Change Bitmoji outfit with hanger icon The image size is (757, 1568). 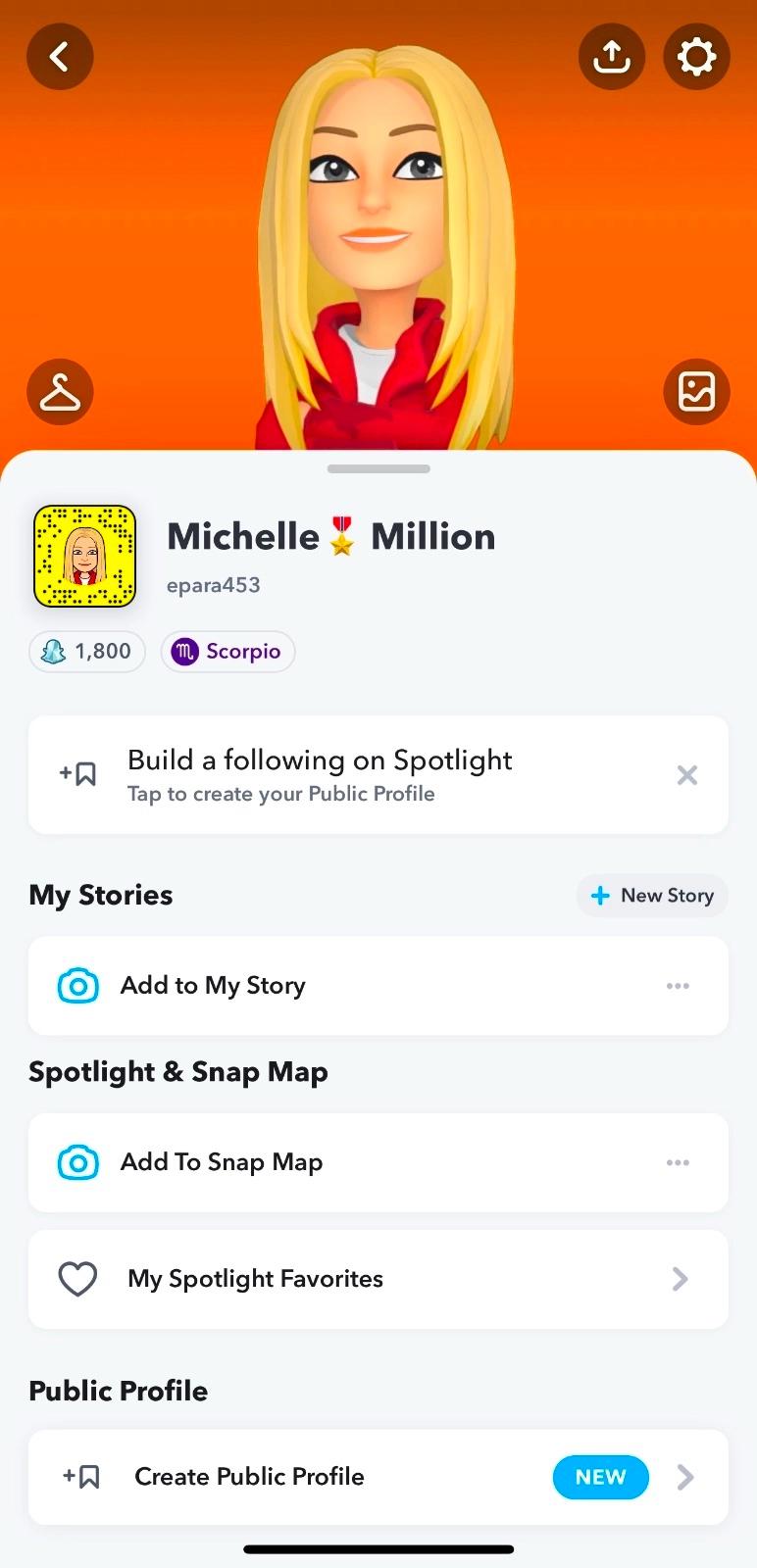[x=60, y=392]
